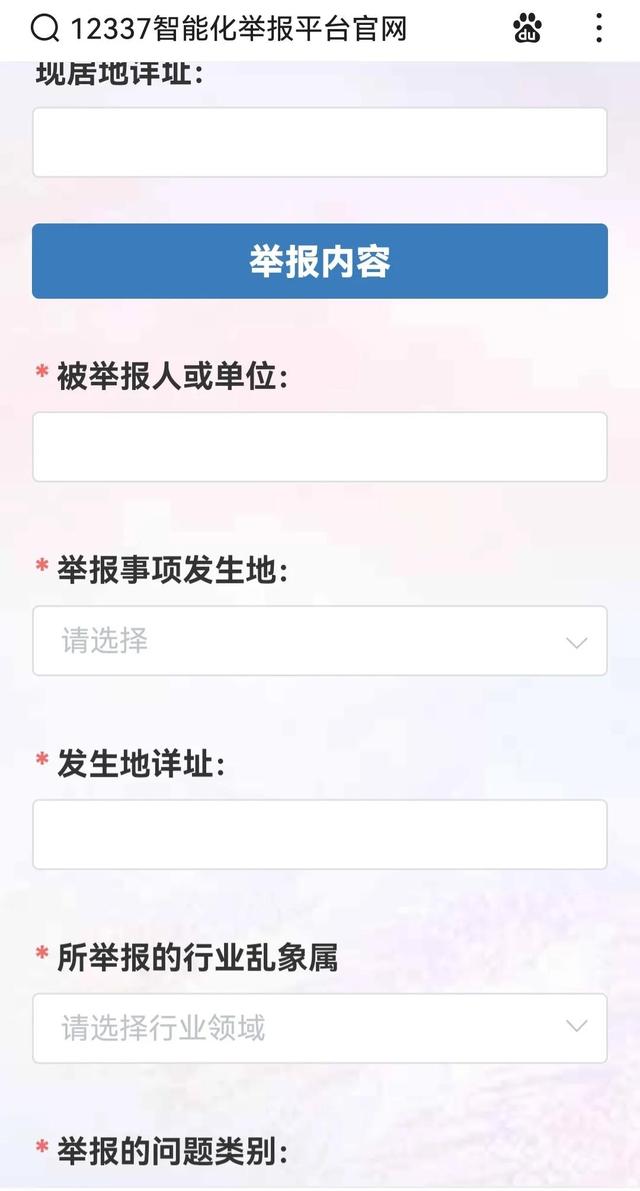Tap the search bar with 12337智能化举报平台官网

tap(238, 29)
